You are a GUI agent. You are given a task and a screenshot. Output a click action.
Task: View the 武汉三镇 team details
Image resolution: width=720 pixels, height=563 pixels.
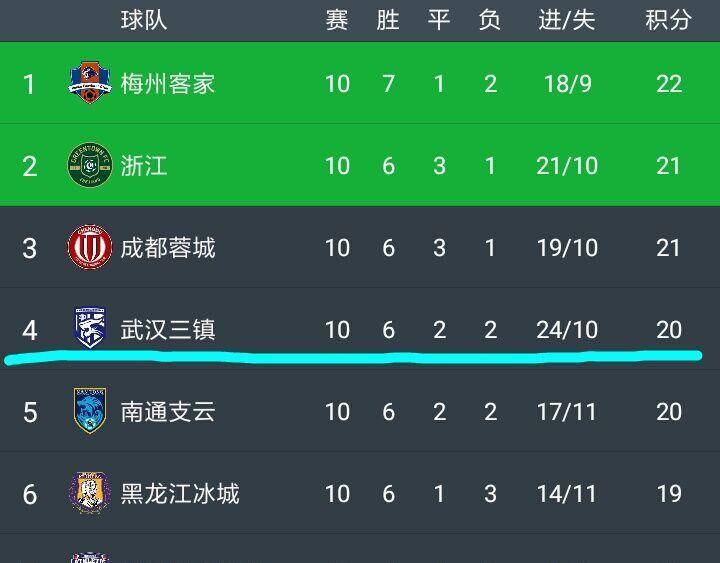tap(168, 329)
